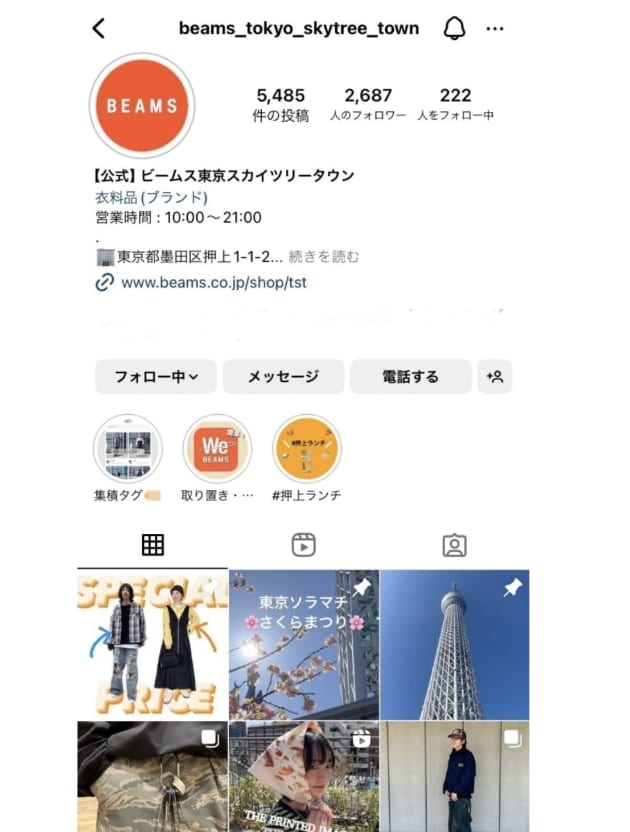630x832 pixels.
Task: Send a message via メッセージ button
Action: (x=283, y=377)
